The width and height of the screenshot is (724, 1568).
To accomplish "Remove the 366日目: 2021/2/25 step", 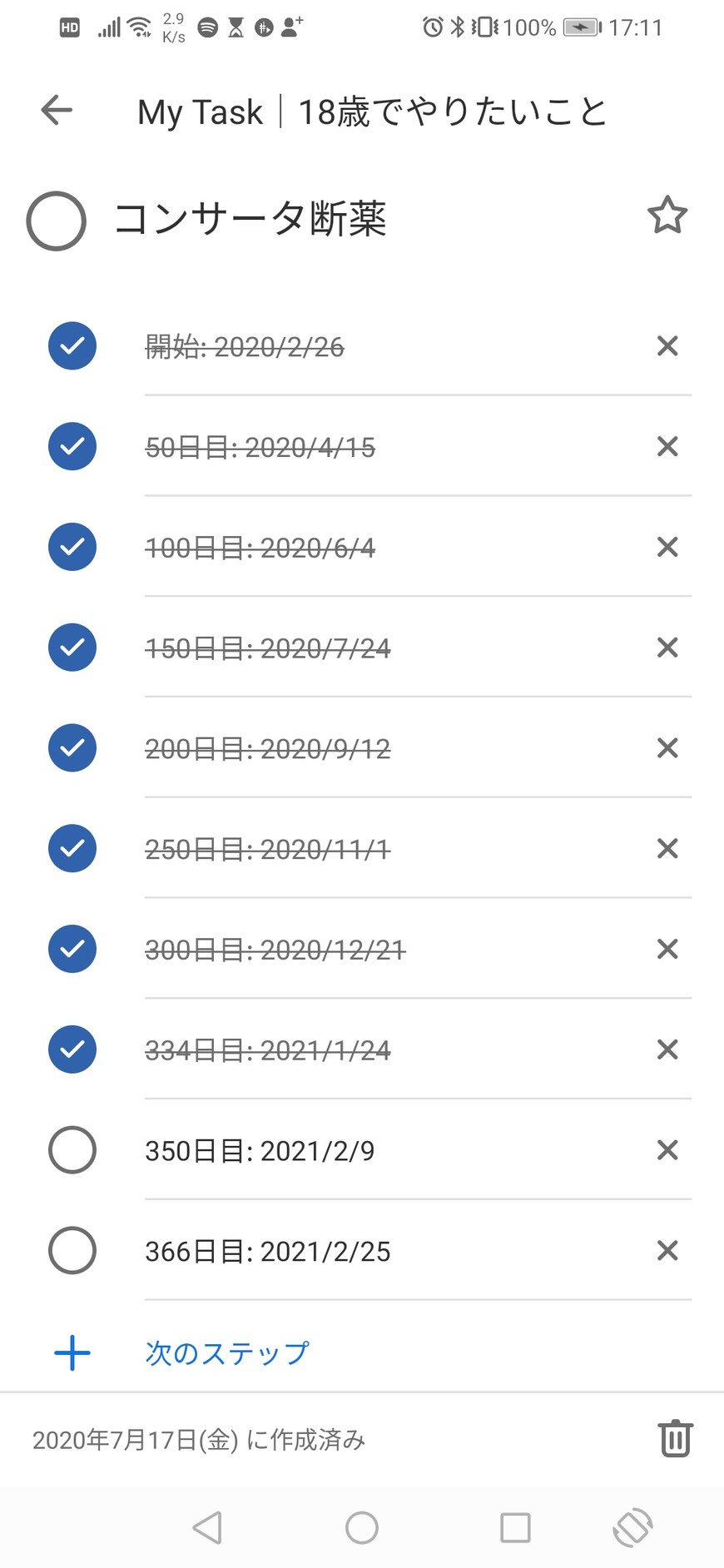I will pyautogui.click(x=667, y=1251).
